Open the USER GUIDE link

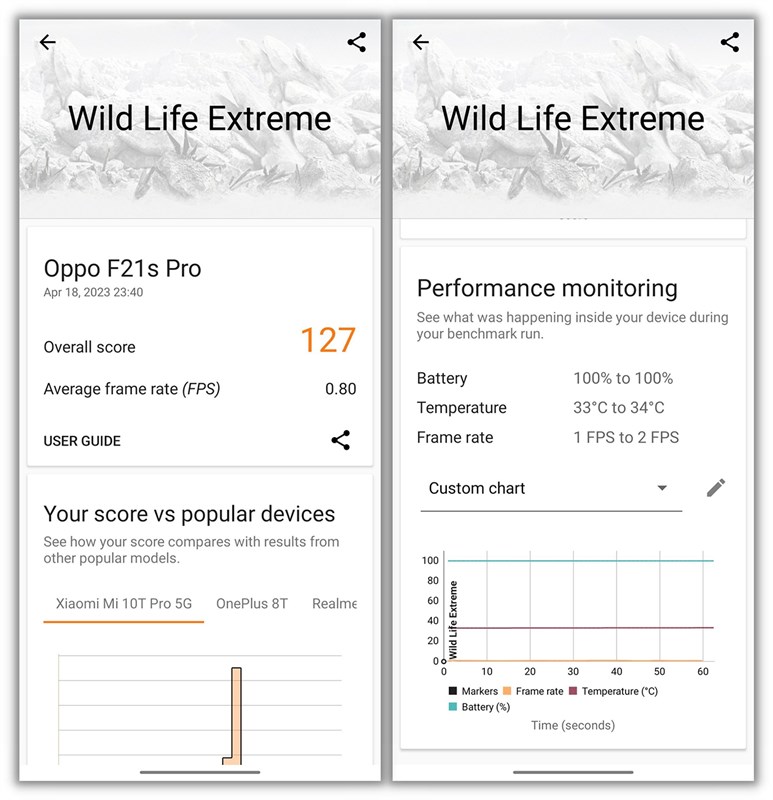(x=81, y=440)
